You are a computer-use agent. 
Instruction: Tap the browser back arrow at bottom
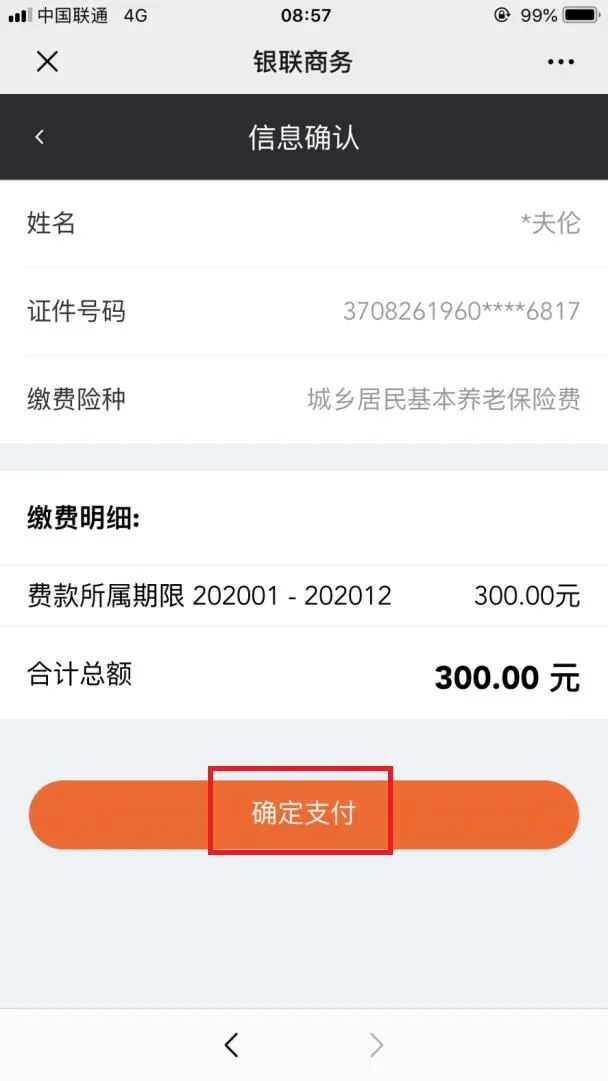[x=232, y=1045]
